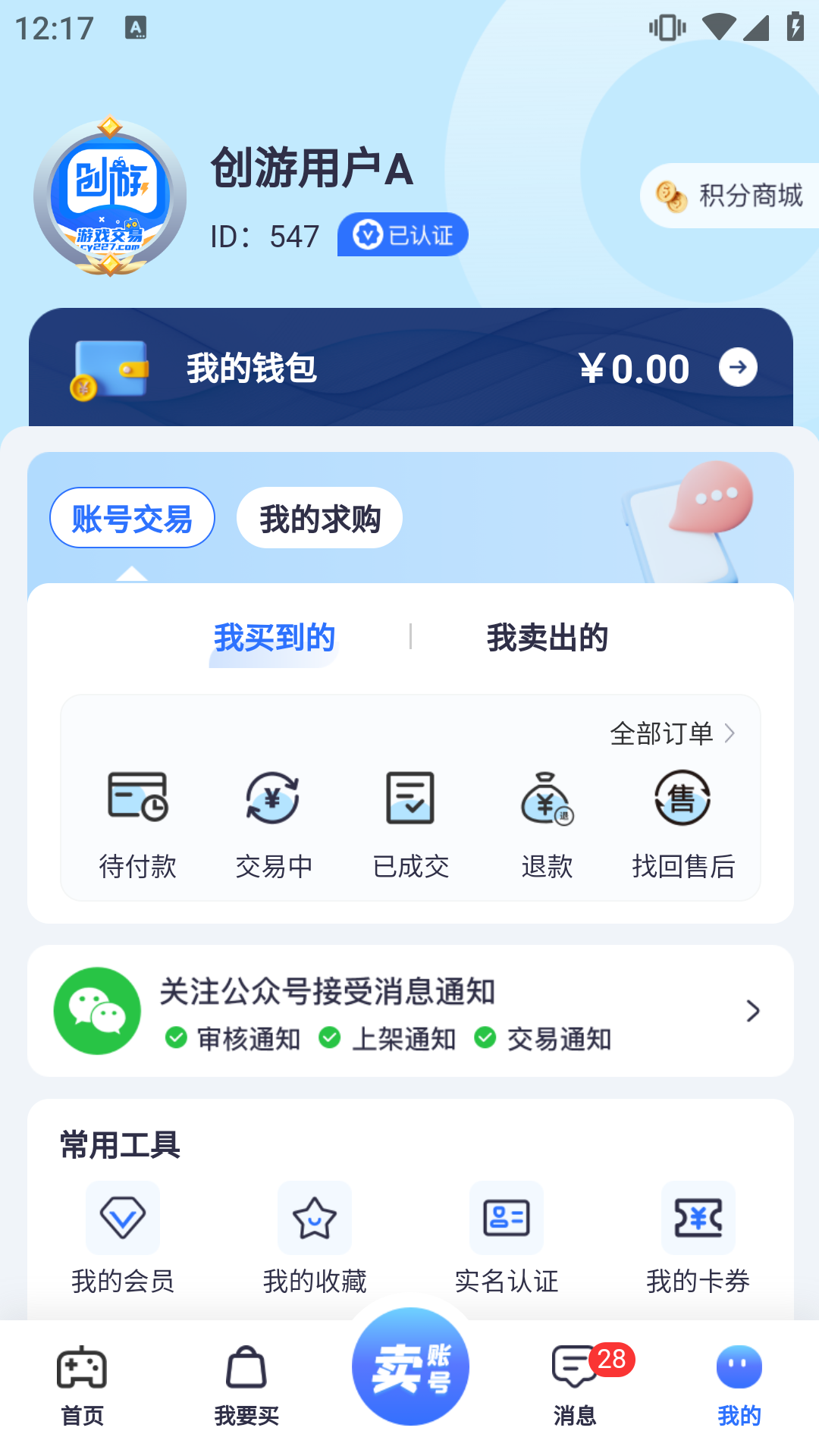Expand the public account follow row chevron
Image resolution: width=819 pixels, height=1456 pixels.
point(752,1011)
